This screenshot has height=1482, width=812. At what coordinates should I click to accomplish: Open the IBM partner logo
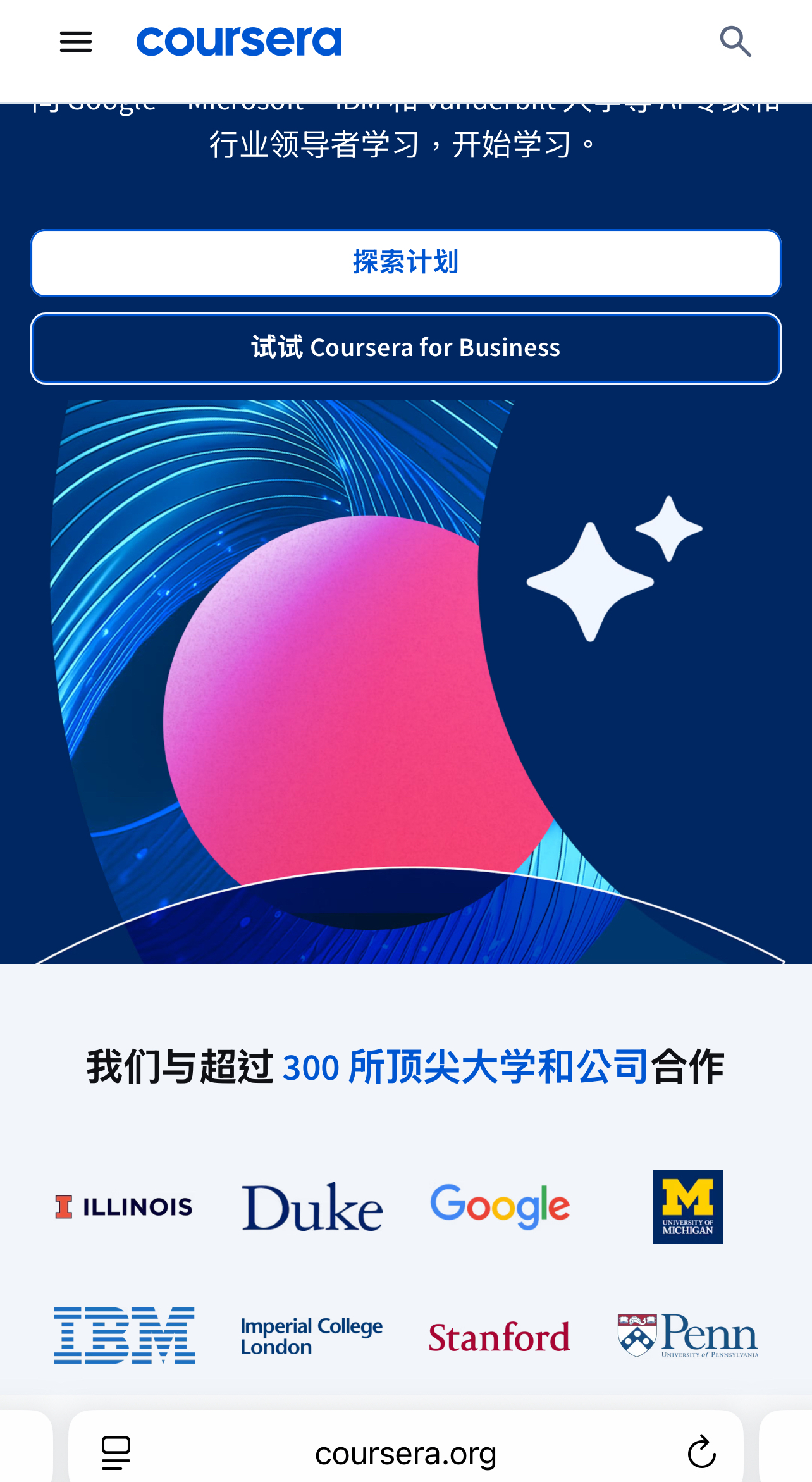point(124,1335)
